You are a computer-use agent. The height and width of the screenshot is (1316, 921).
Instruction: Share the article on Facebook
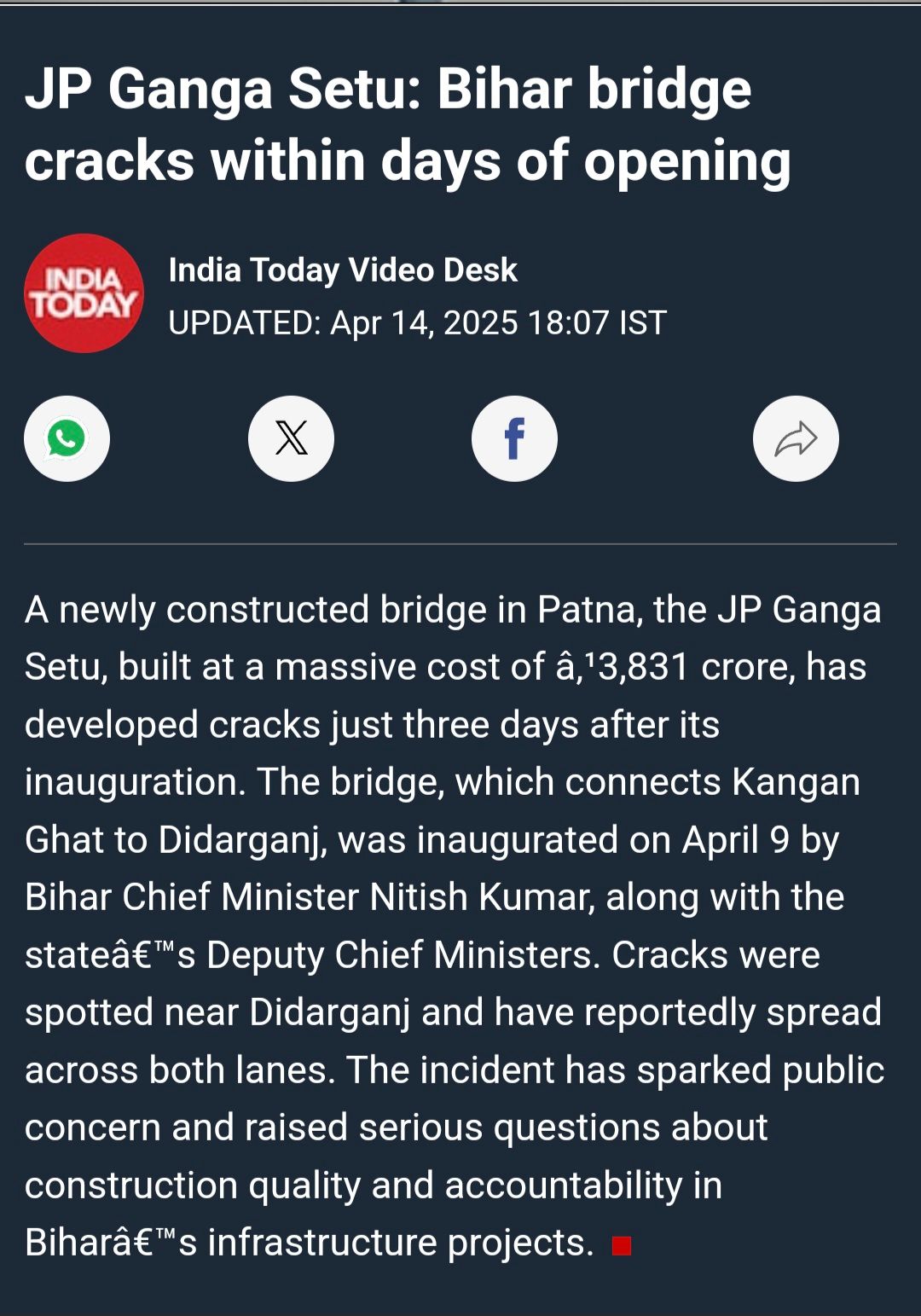514,438
